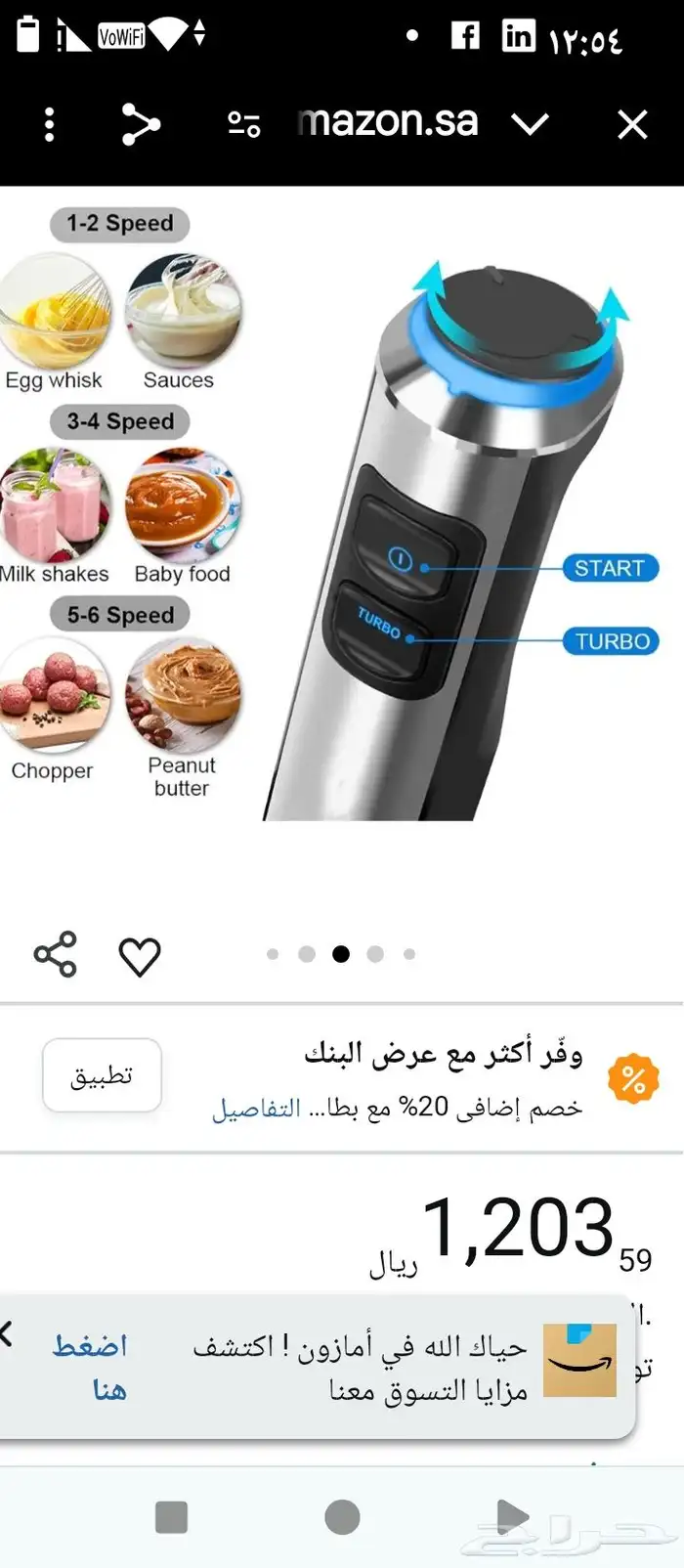
Task: Open recent apps via square button
Action: pyautogui.click(x=172, y=1517)
